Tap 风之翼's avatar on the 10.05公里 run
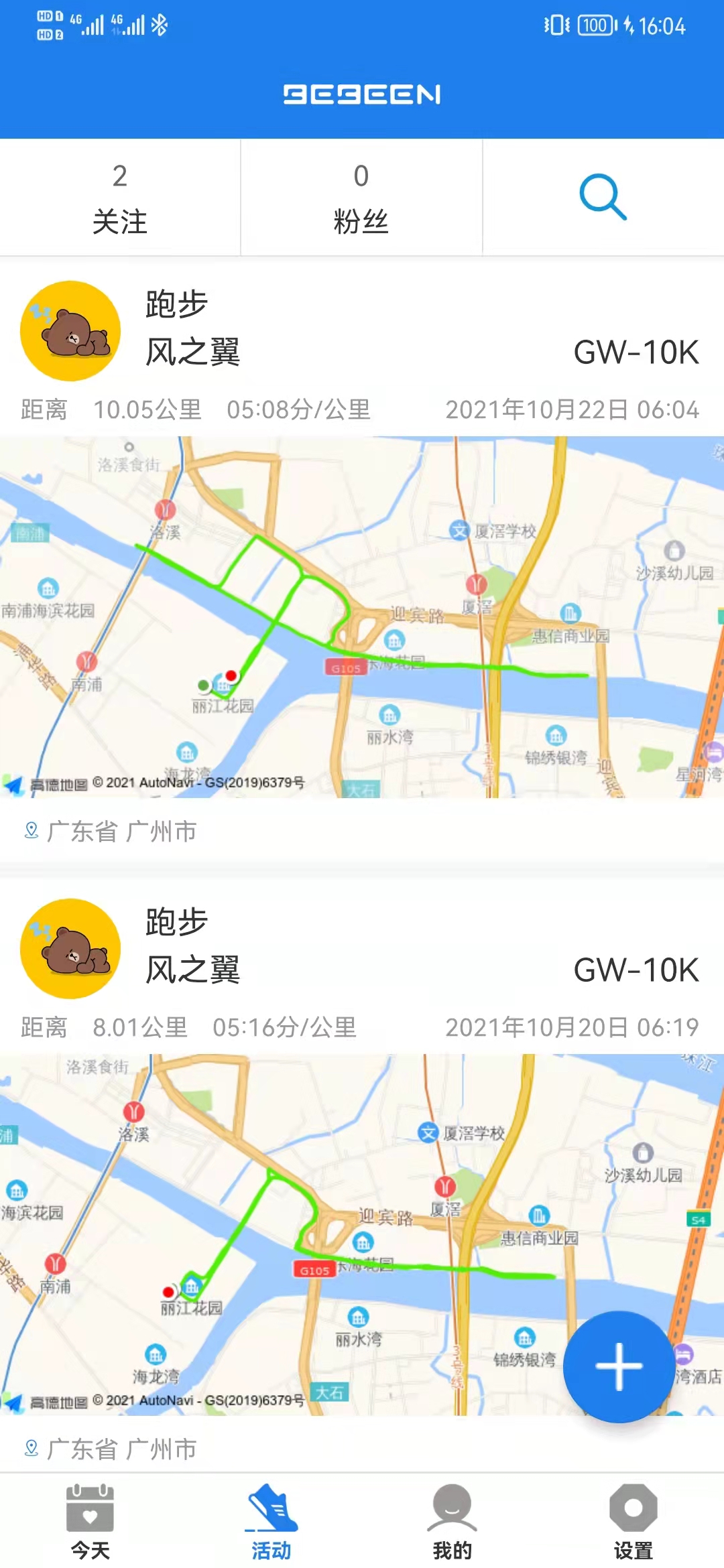 70,331
